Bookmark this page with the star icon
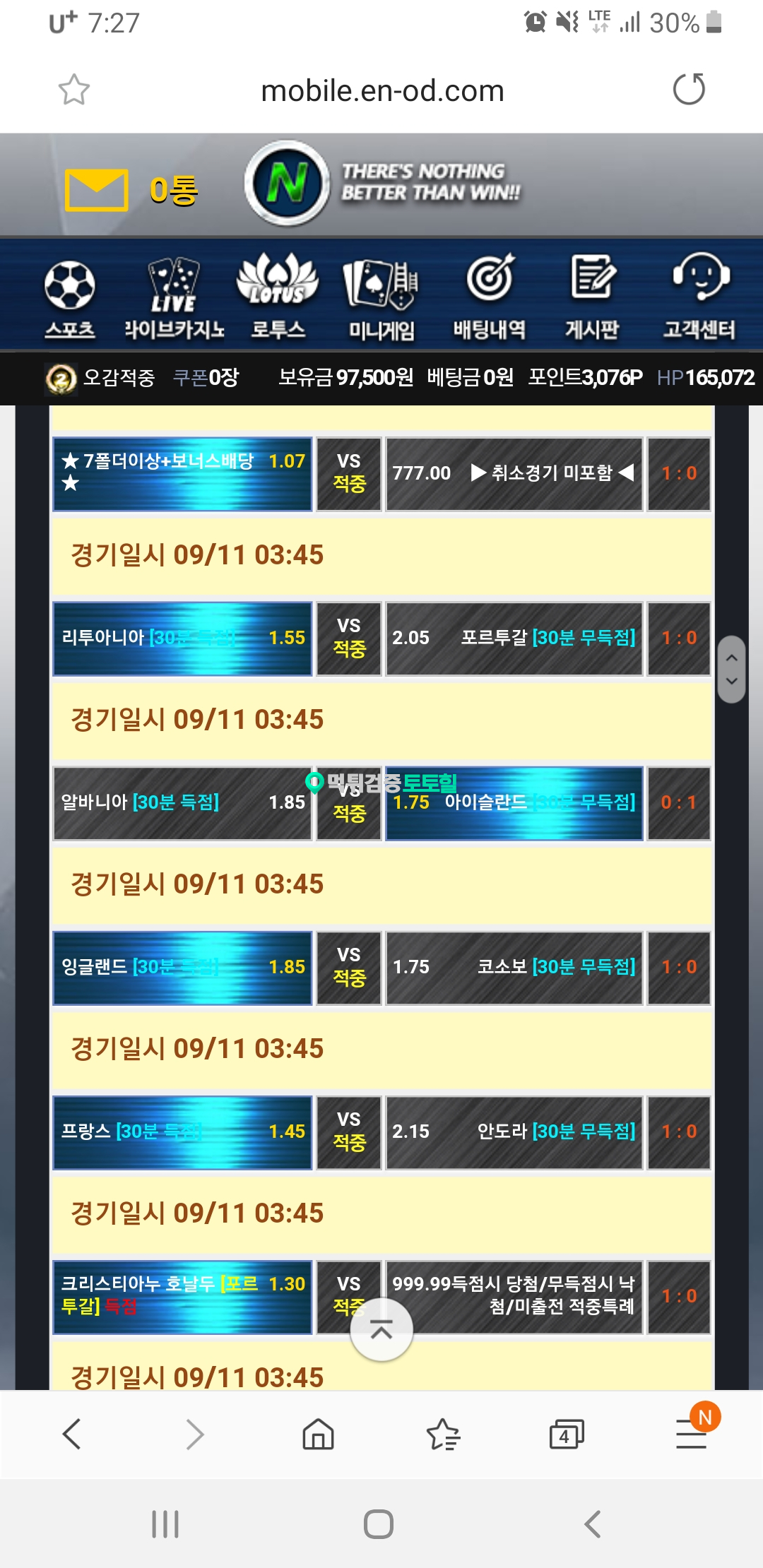763x1568 pixels. point(73,90)
